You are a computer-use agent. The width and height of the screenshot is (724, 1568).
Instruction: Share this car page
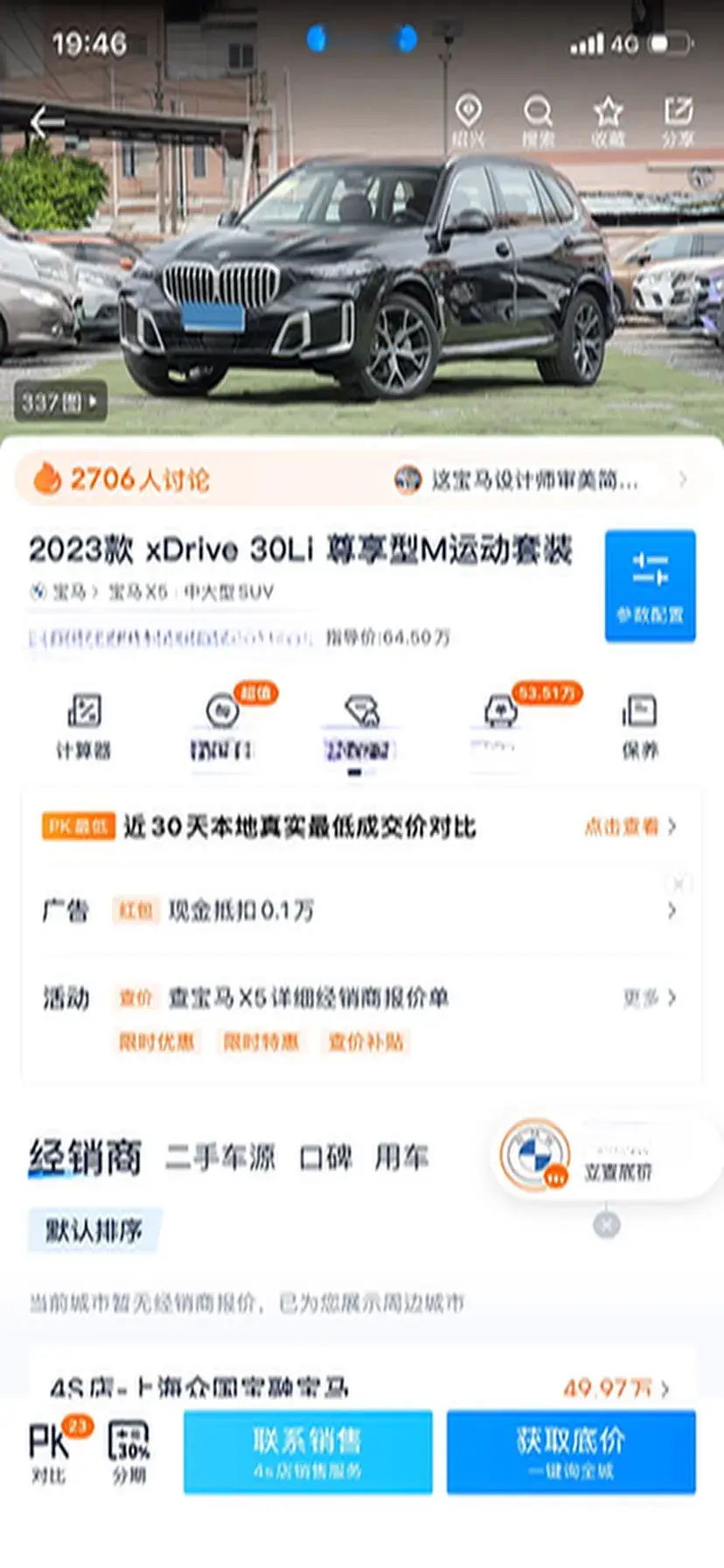click(678, 120)
